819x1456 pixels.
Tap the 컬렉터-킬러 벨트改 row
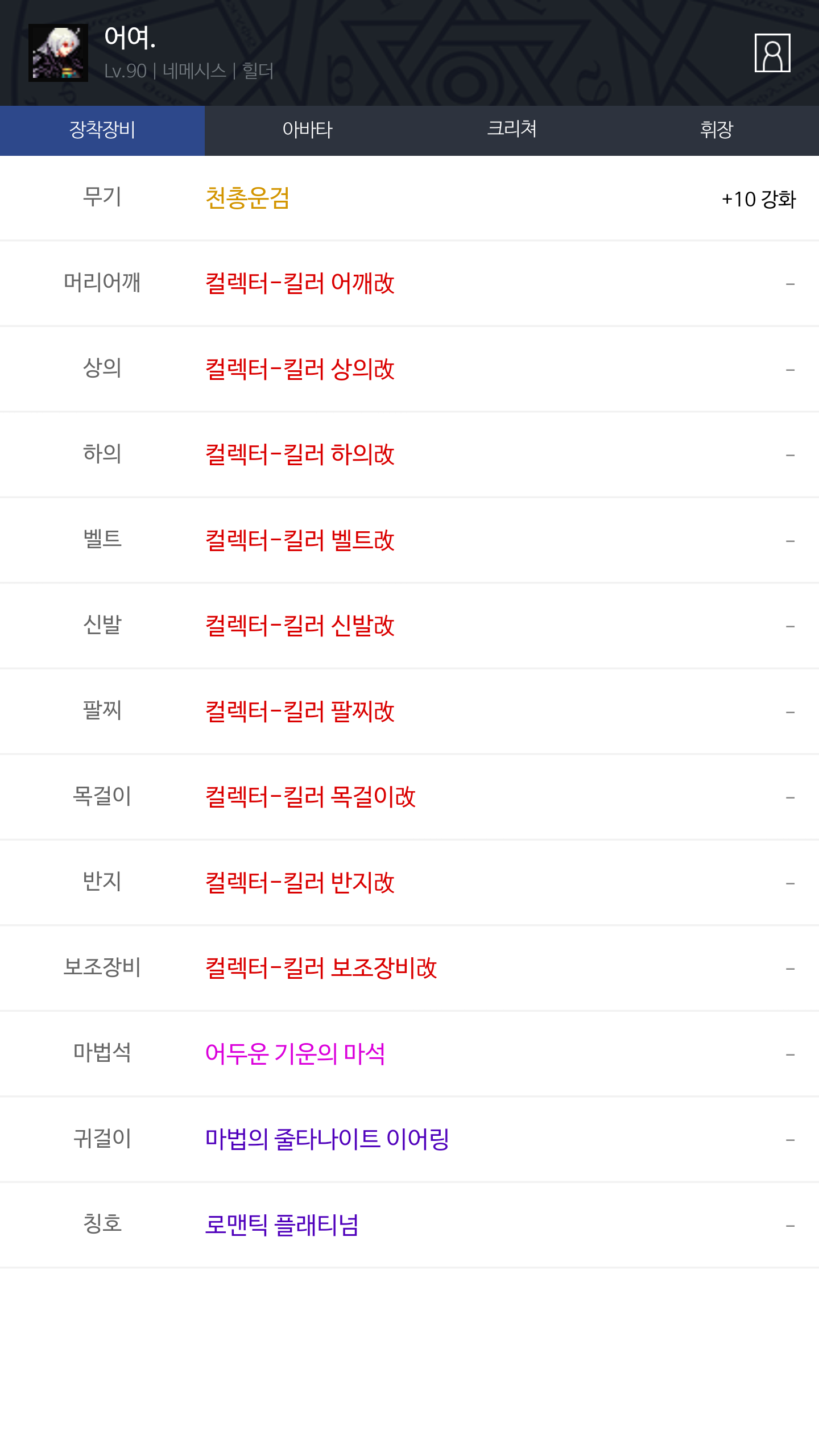(x=409, y=540)
